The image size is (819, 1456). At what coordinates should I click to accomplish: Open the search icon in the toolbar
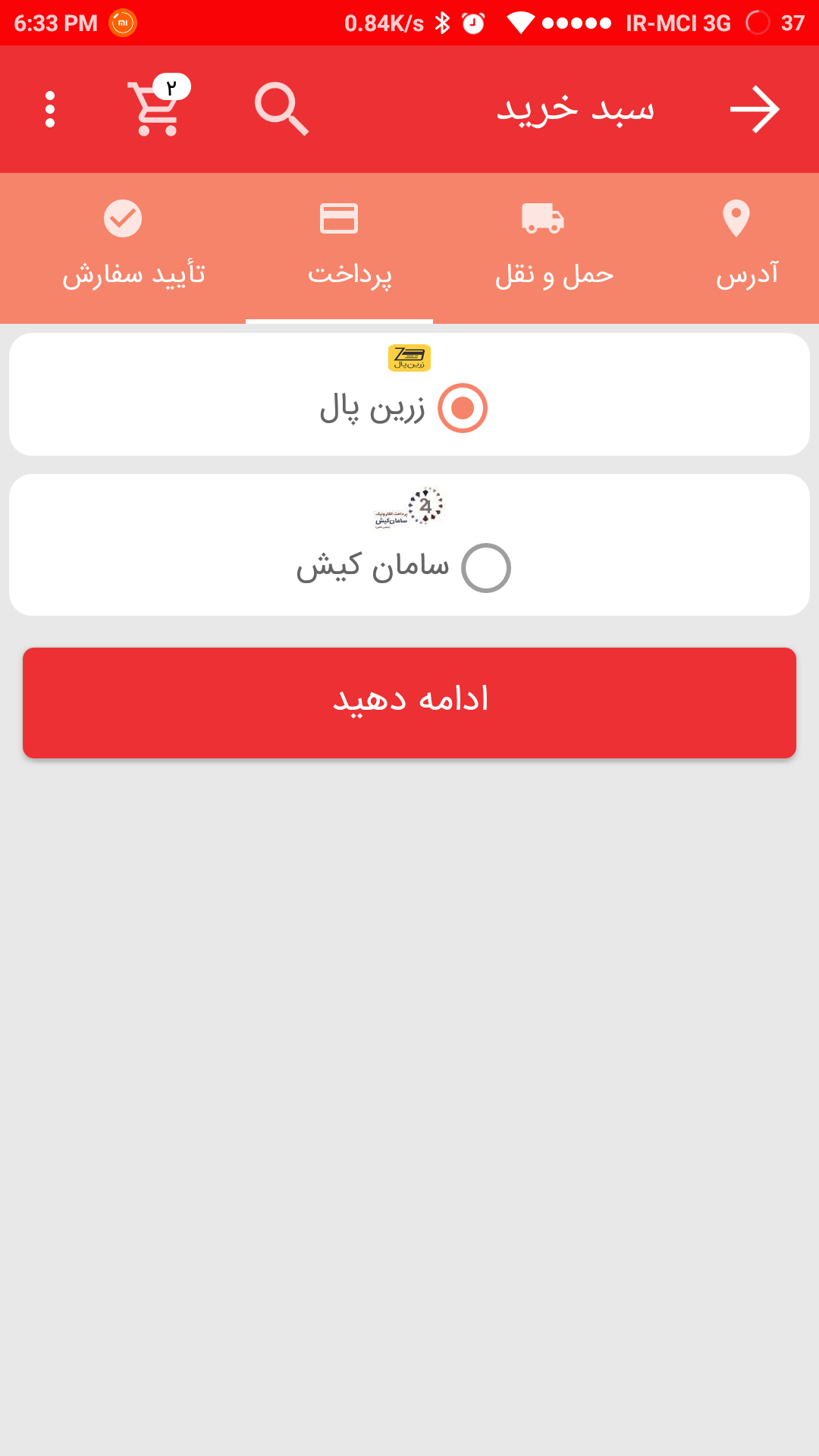281,108
